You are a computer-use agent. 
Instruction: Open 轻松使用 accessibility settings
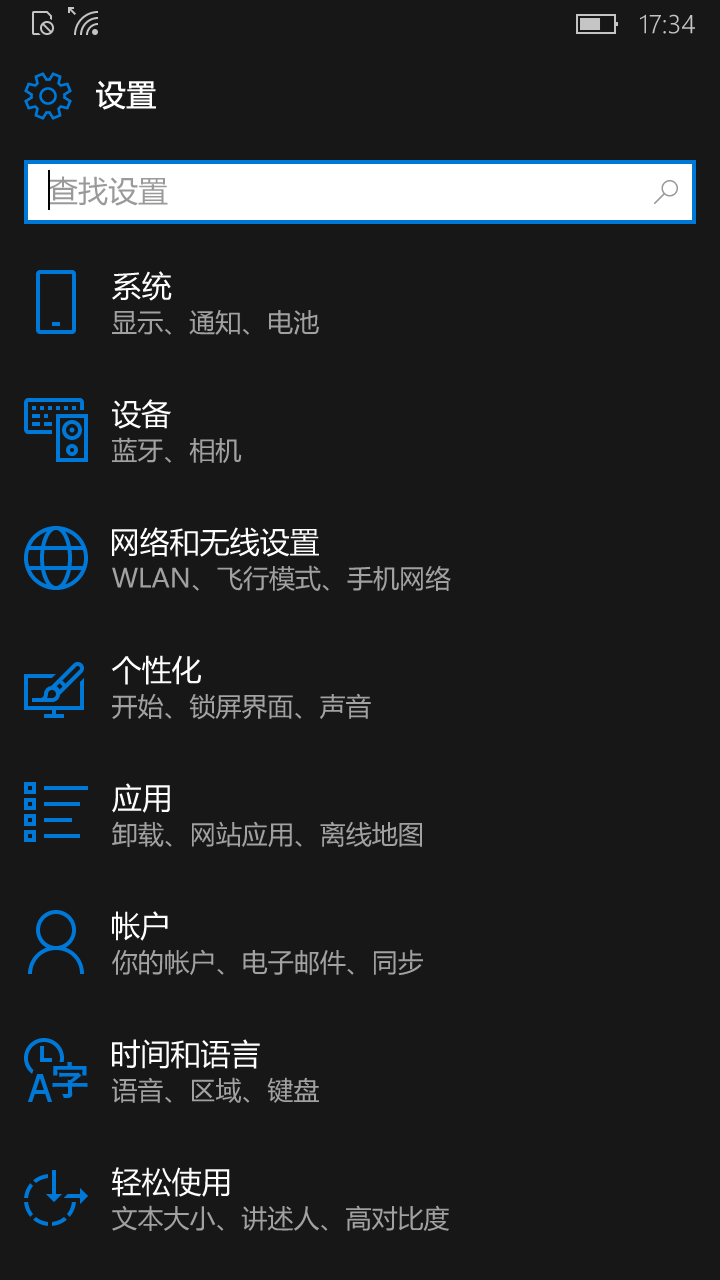(360, 1199)
